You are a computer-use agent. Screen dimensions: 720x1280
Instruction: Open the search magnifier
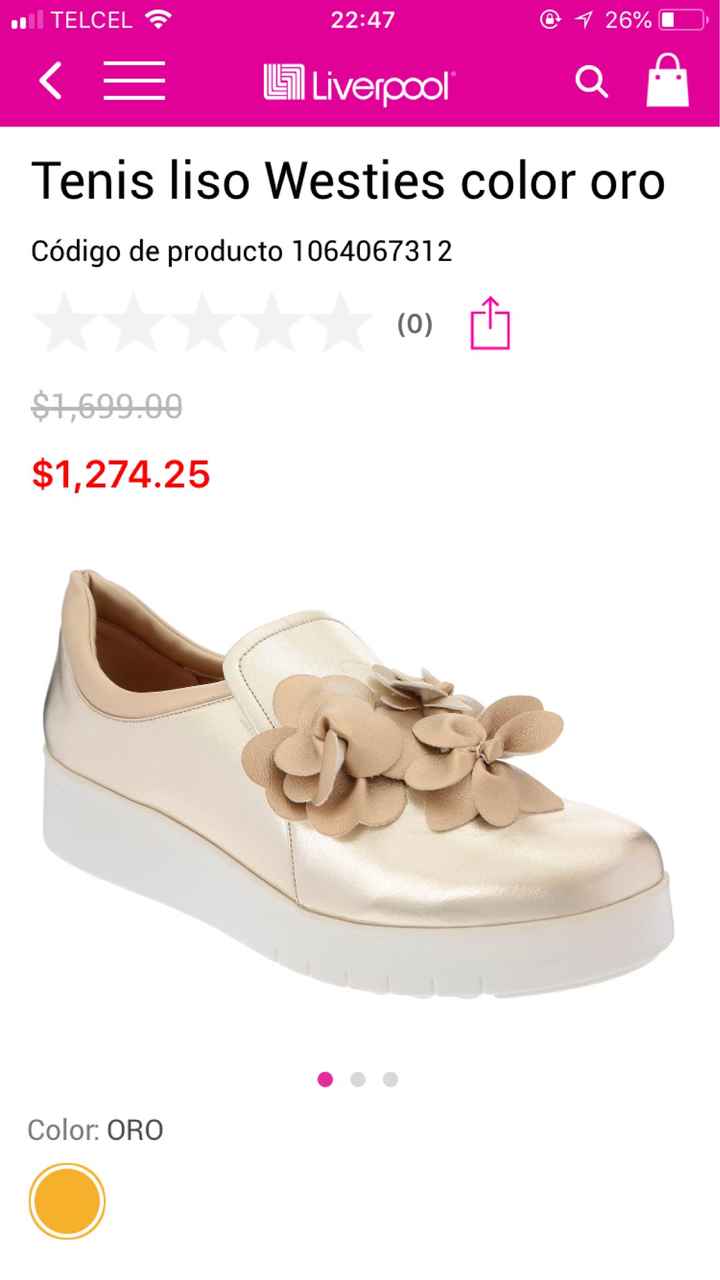click(x=591, y=81)
